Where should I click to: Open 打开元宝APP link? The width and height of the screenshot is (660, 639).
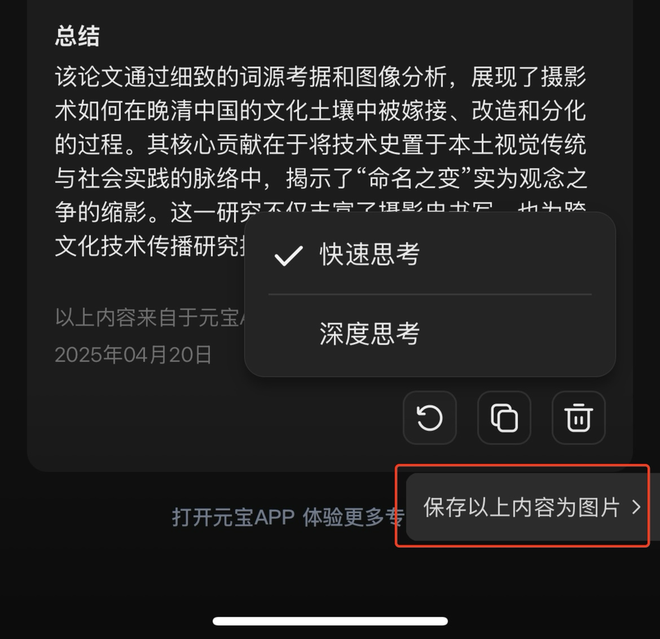287,518
